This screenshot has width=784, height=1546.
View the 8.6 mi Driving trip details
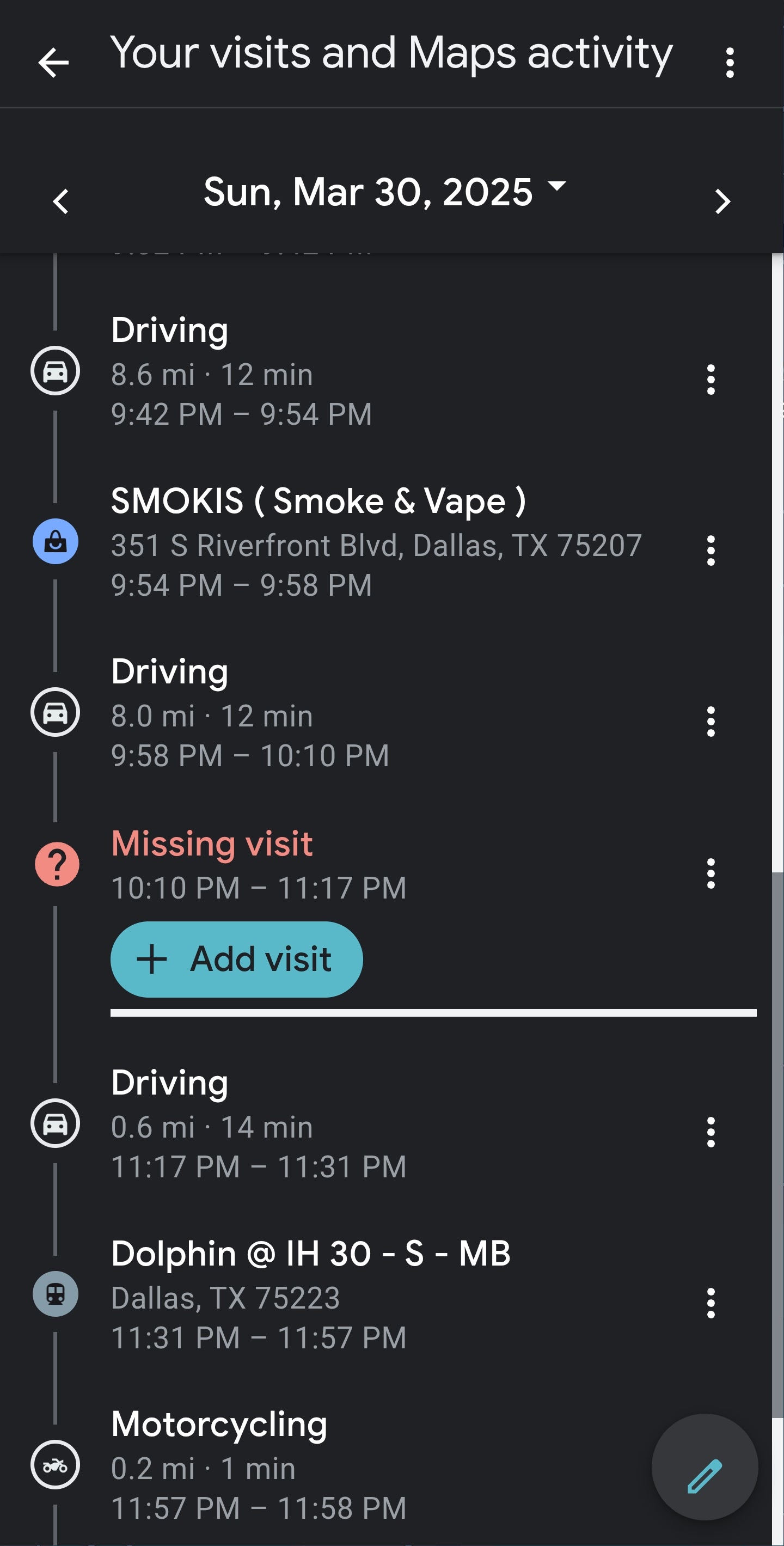(x=240, y=372)
